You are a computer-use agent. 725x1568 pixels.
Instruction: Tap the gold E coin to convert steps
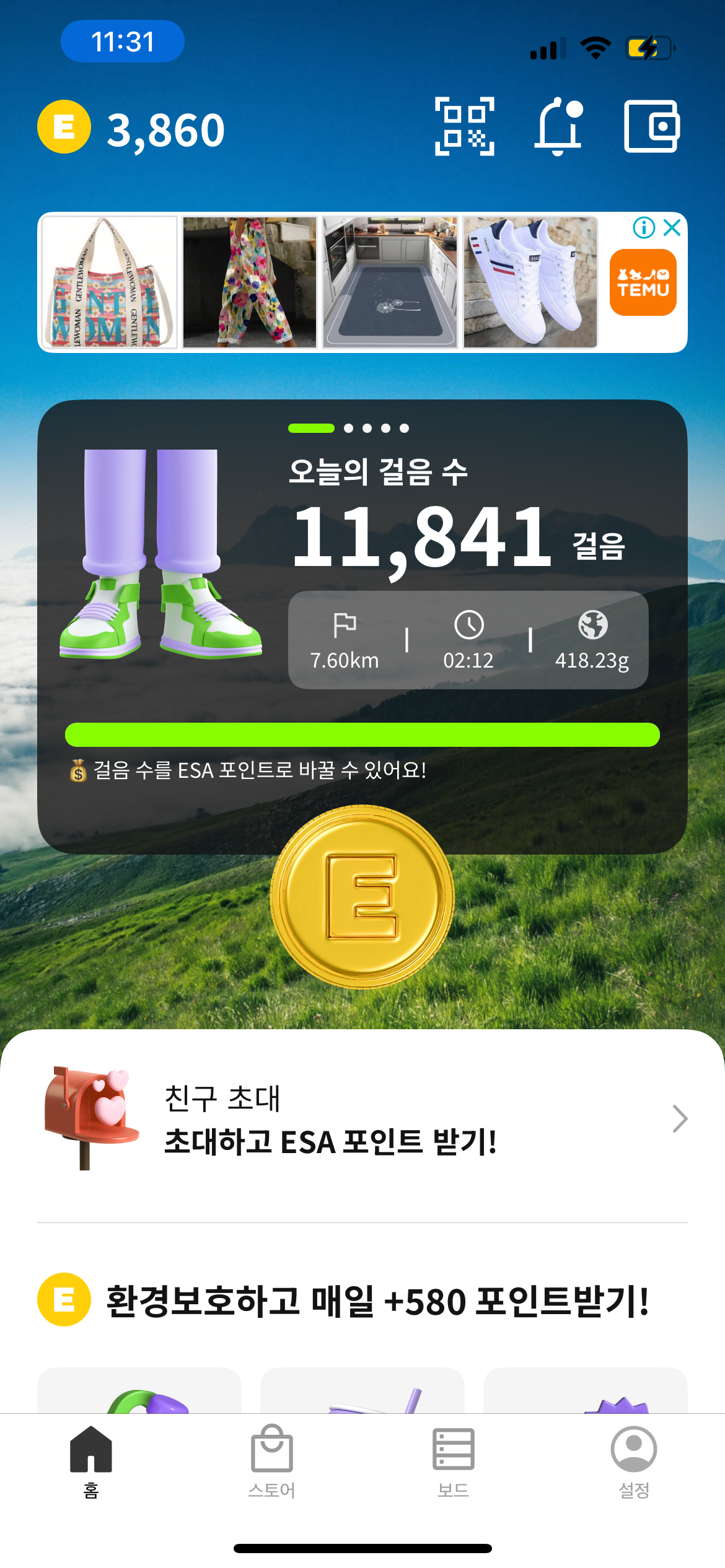[362, 897]
